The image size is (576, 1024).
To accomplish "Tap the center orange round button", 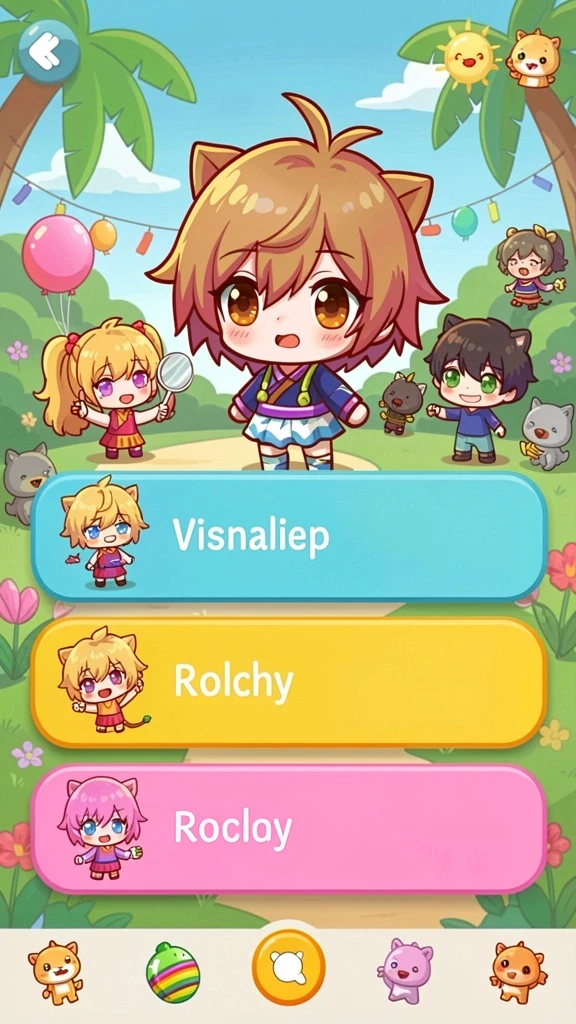I will [289, 967].
